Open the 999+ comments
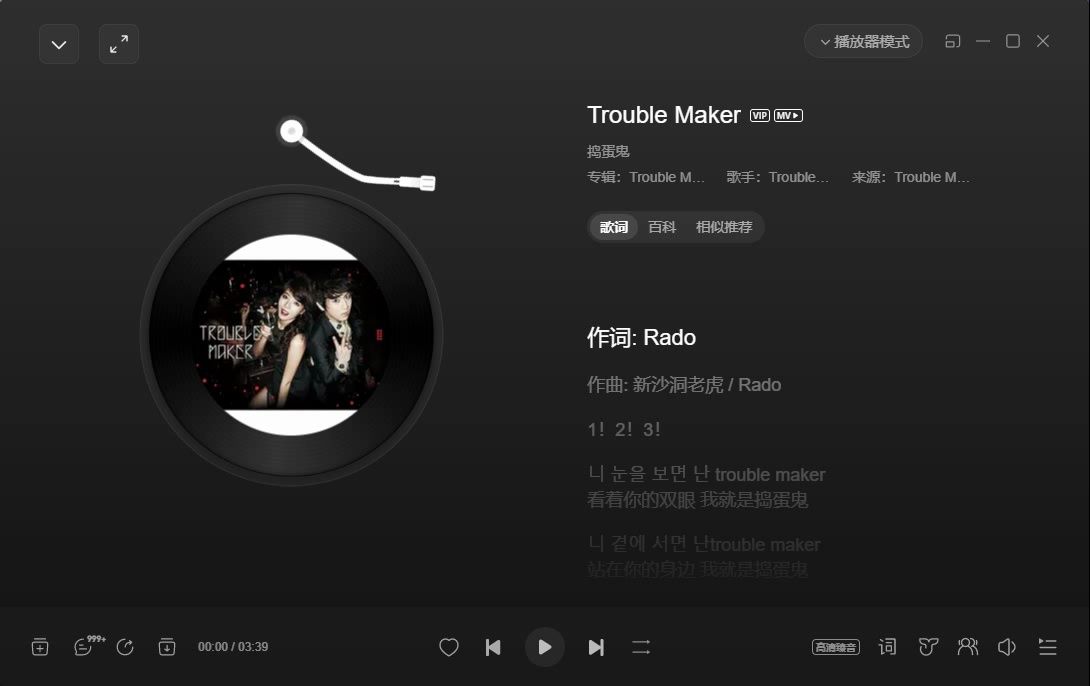Viewport: 1090px width, 686px height. coord(84,647)
